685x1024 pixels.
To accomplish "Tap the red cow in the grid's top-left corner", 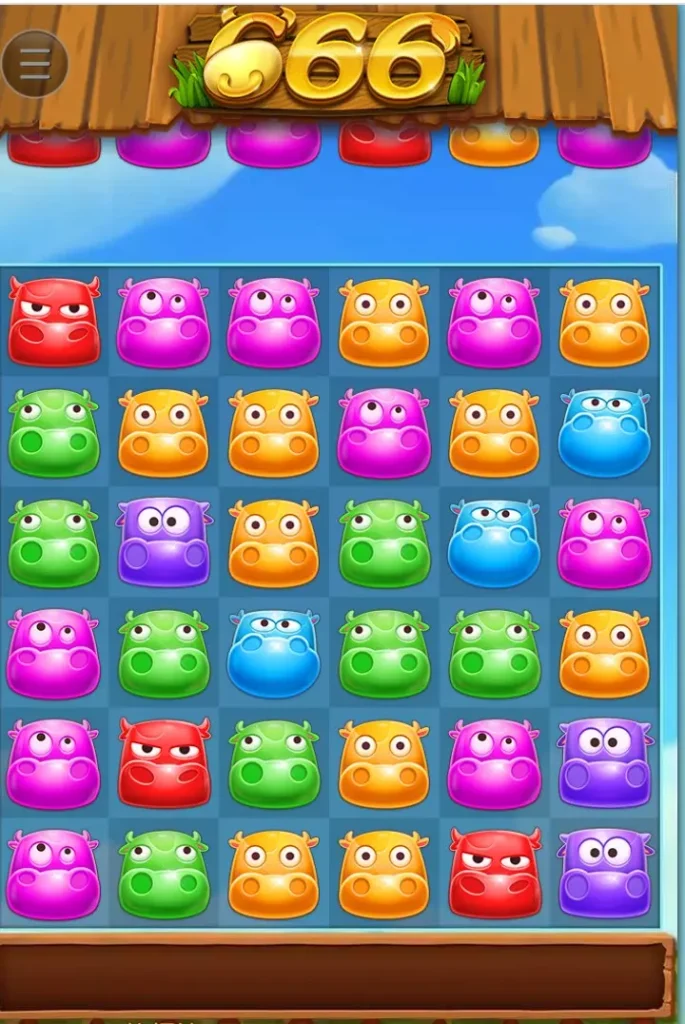I will coord(54,322).
